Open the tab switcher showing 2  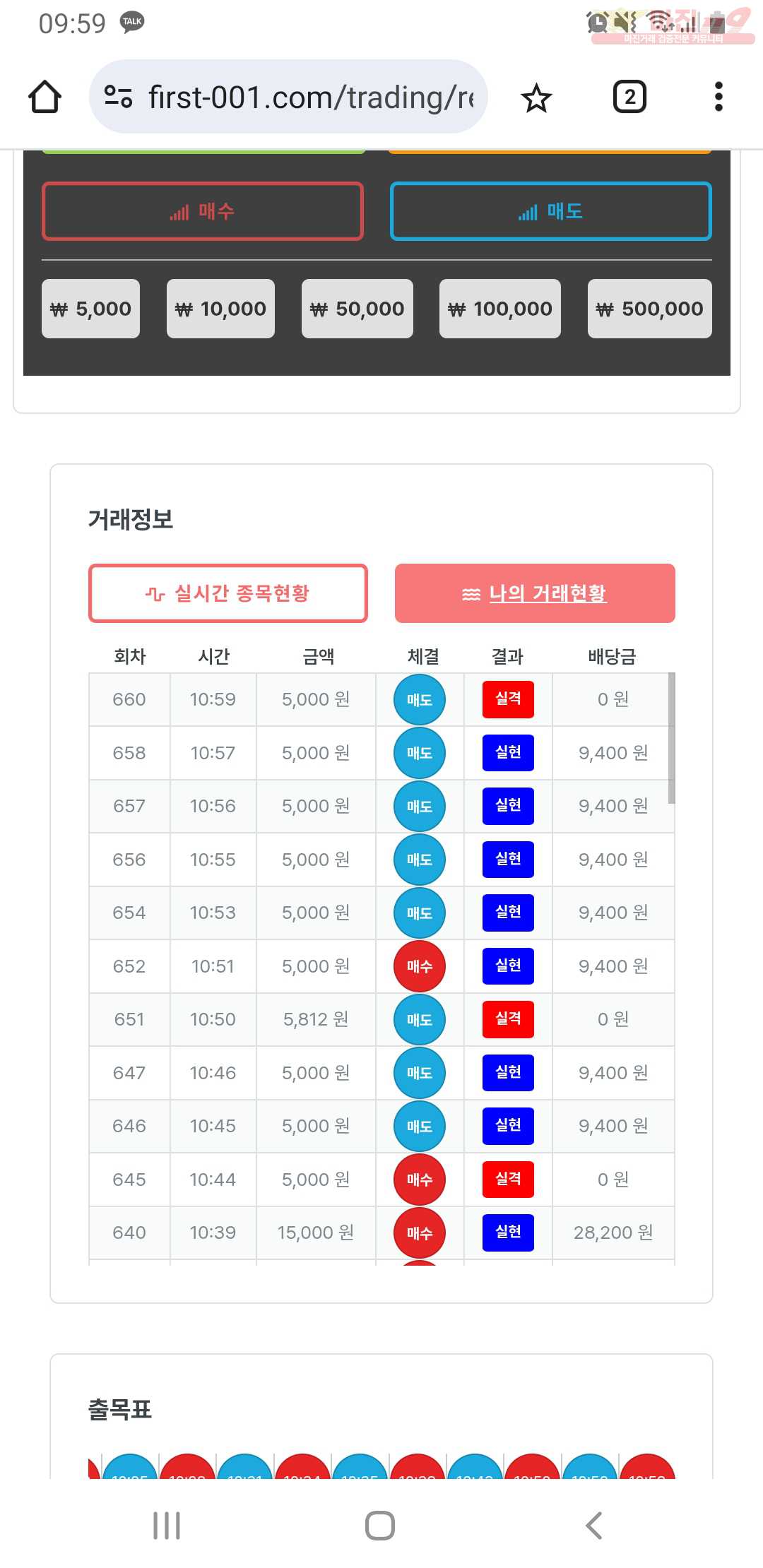pyautogui.click(x=629, y=97)
